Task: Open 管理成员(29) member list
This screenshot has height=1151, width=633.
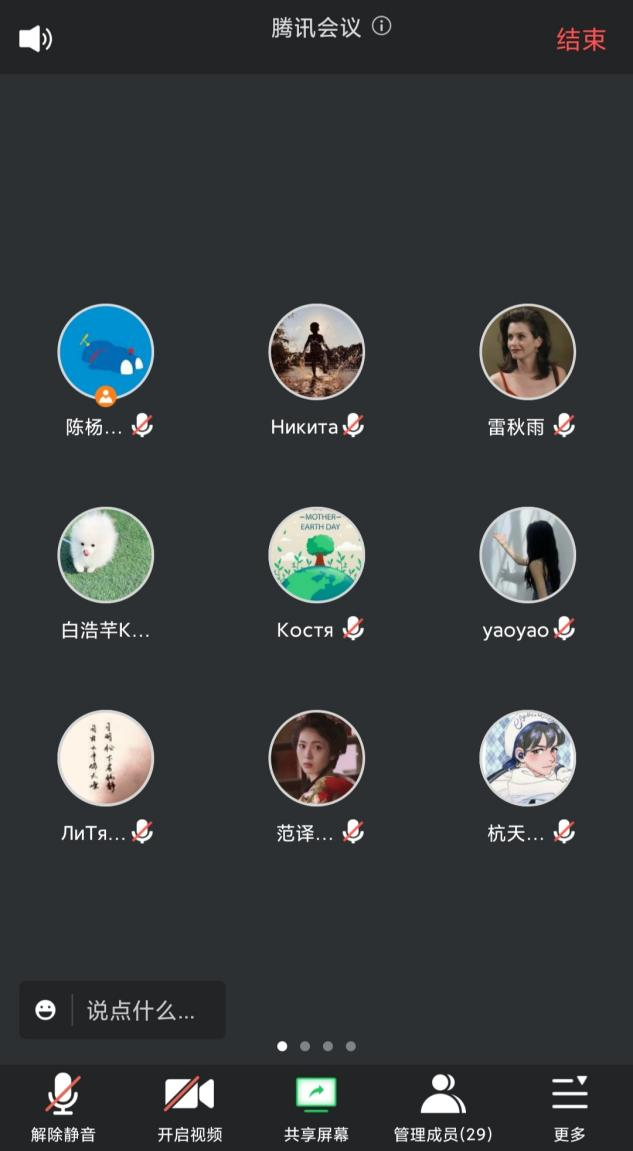Action: coord(443,1107)
